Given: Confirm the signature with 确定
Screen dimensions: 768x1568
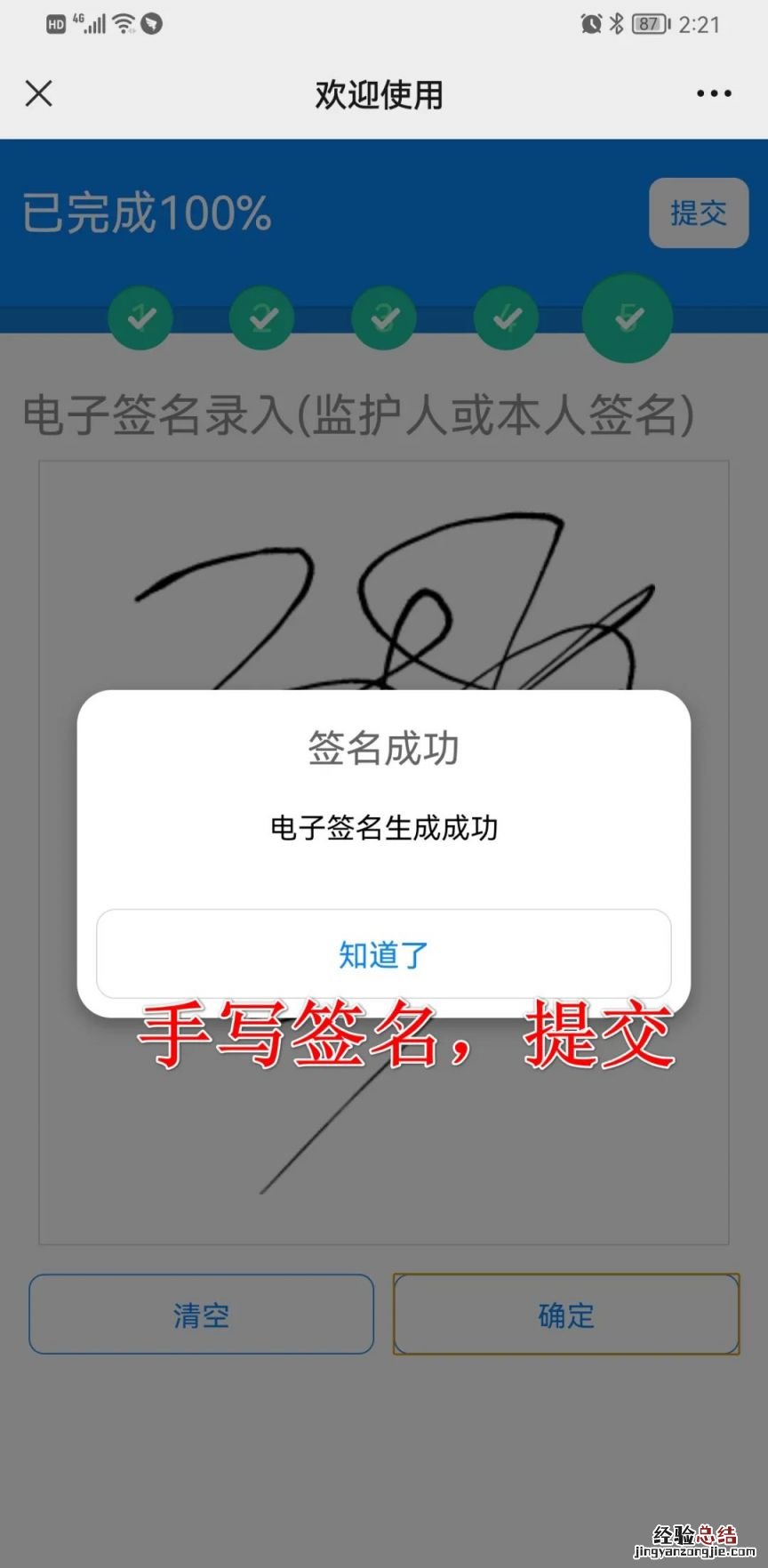Looking at the screenshot, I should (x=566, y=1315).
